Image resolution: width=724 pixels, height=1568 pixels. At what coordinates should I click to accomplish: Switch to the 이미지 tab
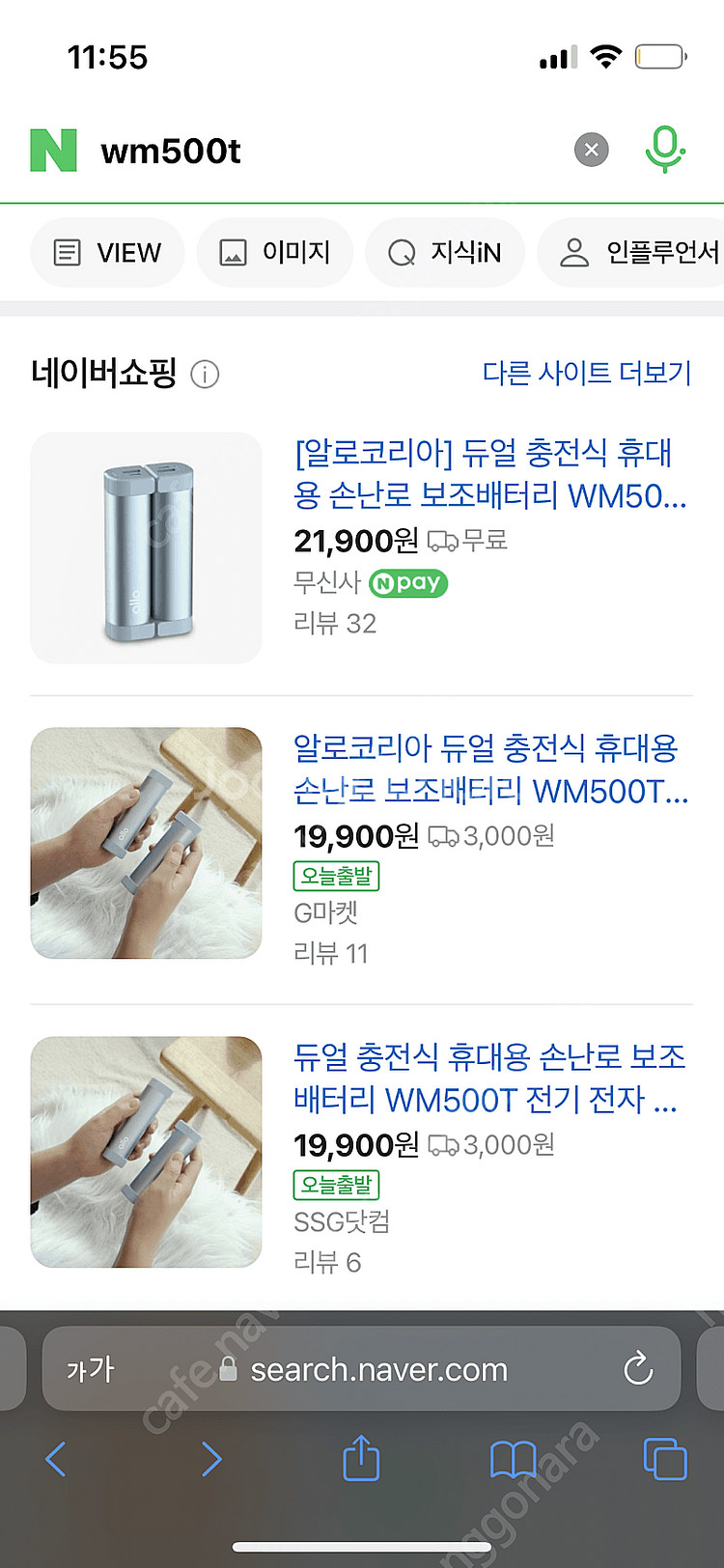click(275, 253)
